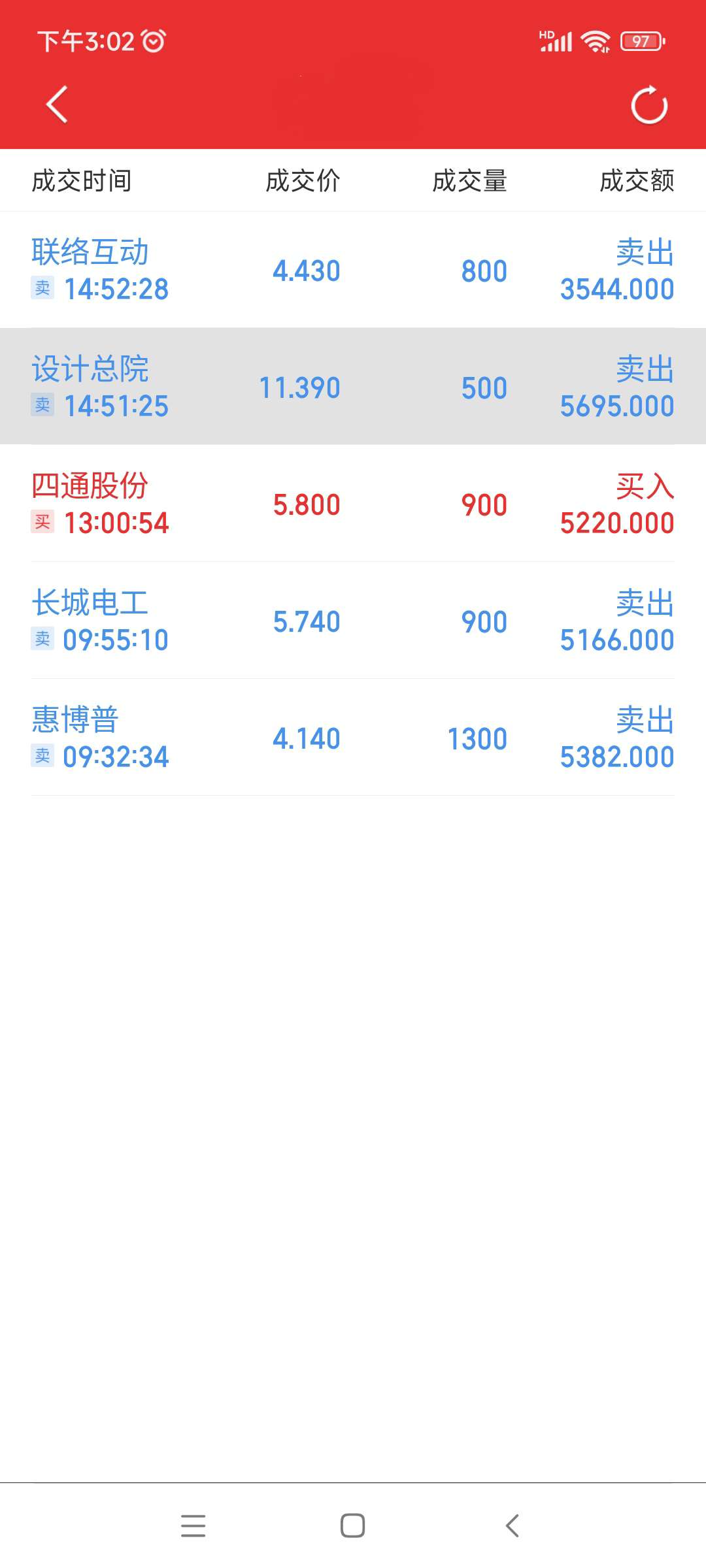706x1568 pixels.
Task: Tap the system home button
Action: coord(353,1526)
